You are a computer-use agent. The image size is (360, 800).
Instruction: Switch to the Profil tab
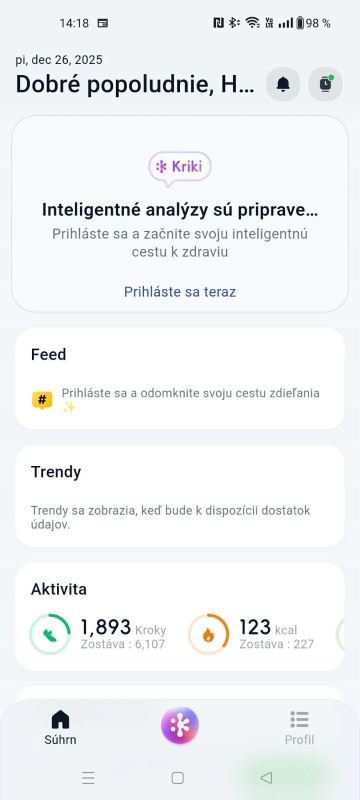pos(299,727)
